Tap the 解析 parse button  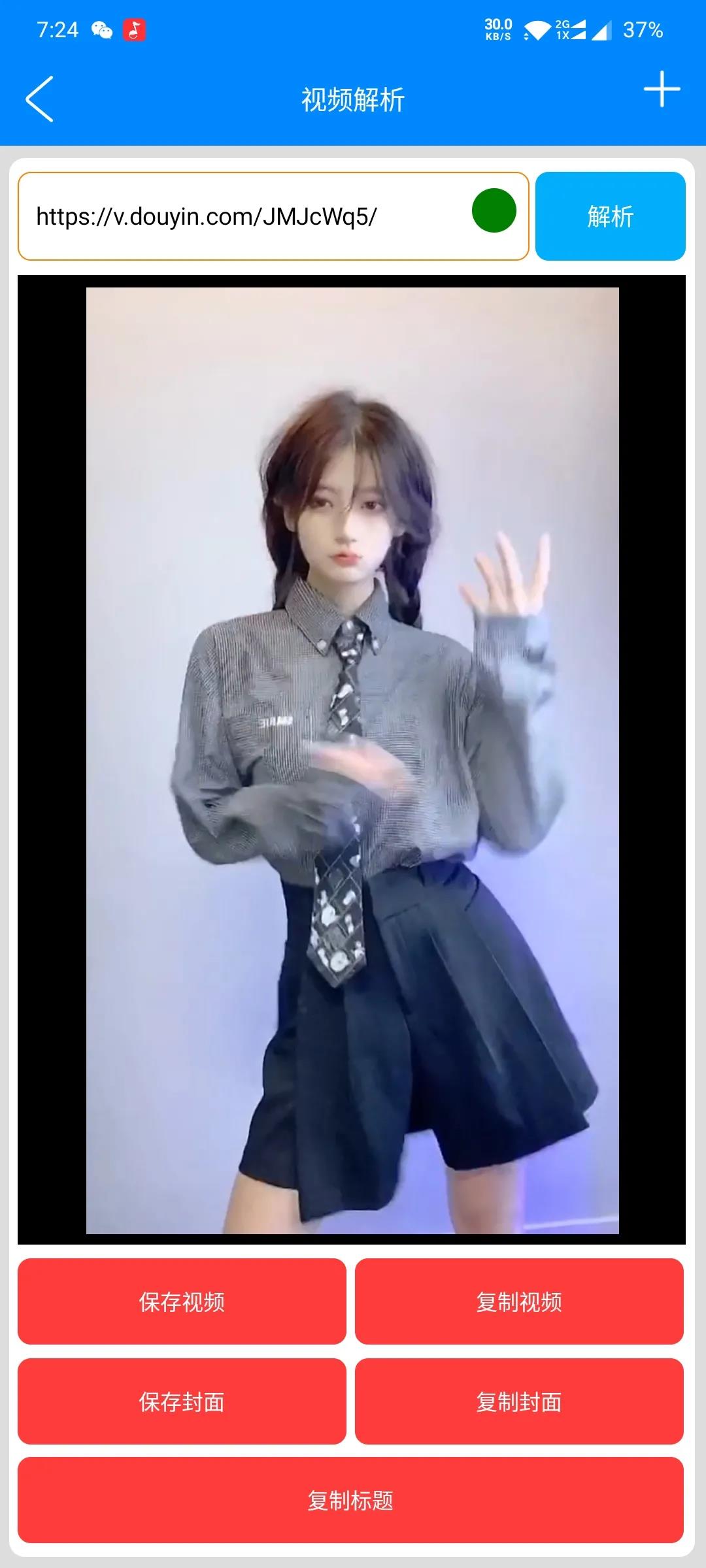click(610, 216)
